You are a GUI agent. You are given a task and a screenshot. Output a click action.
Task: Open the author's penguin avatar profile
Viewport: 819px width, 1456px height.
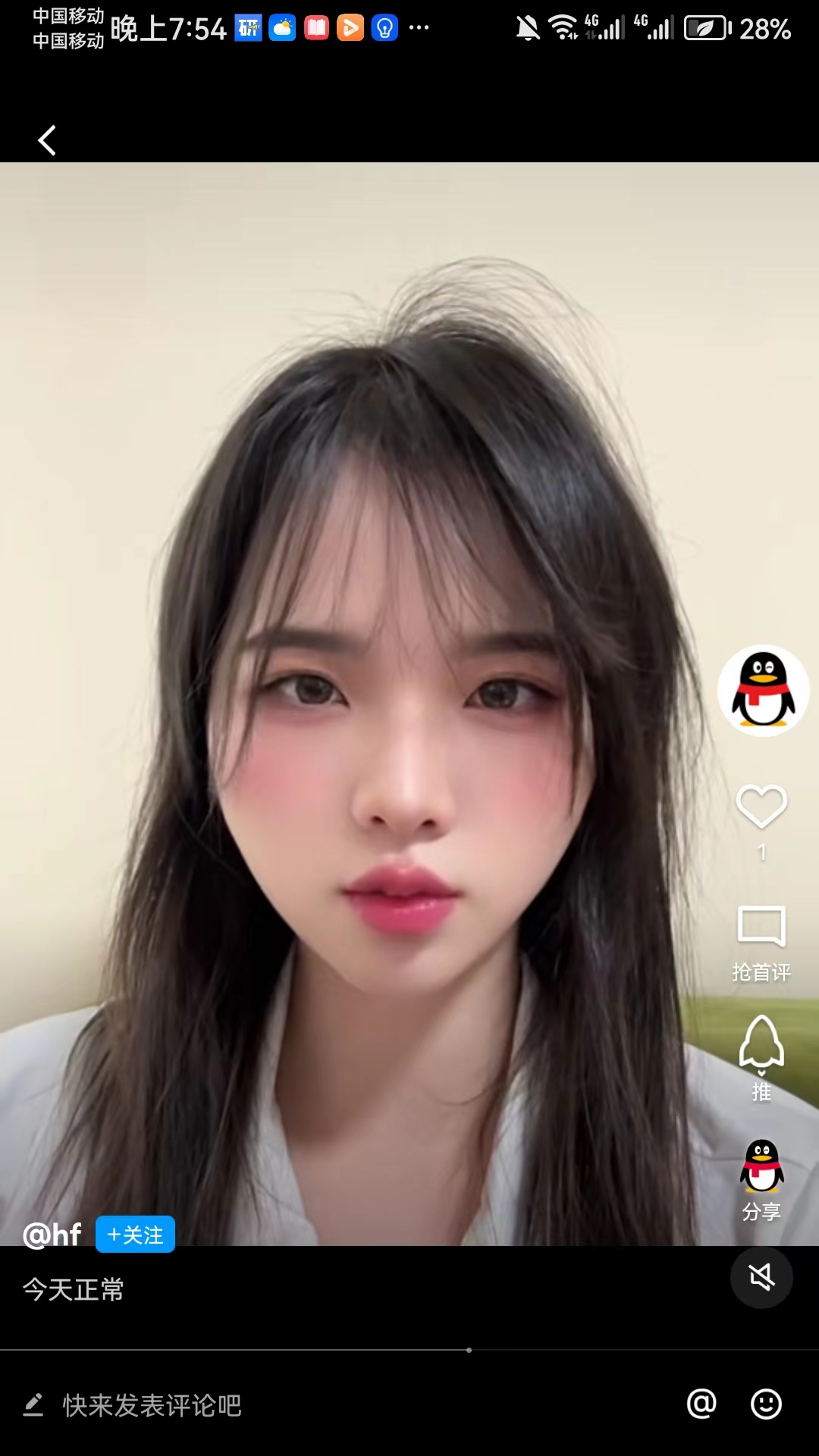point(763,691)
